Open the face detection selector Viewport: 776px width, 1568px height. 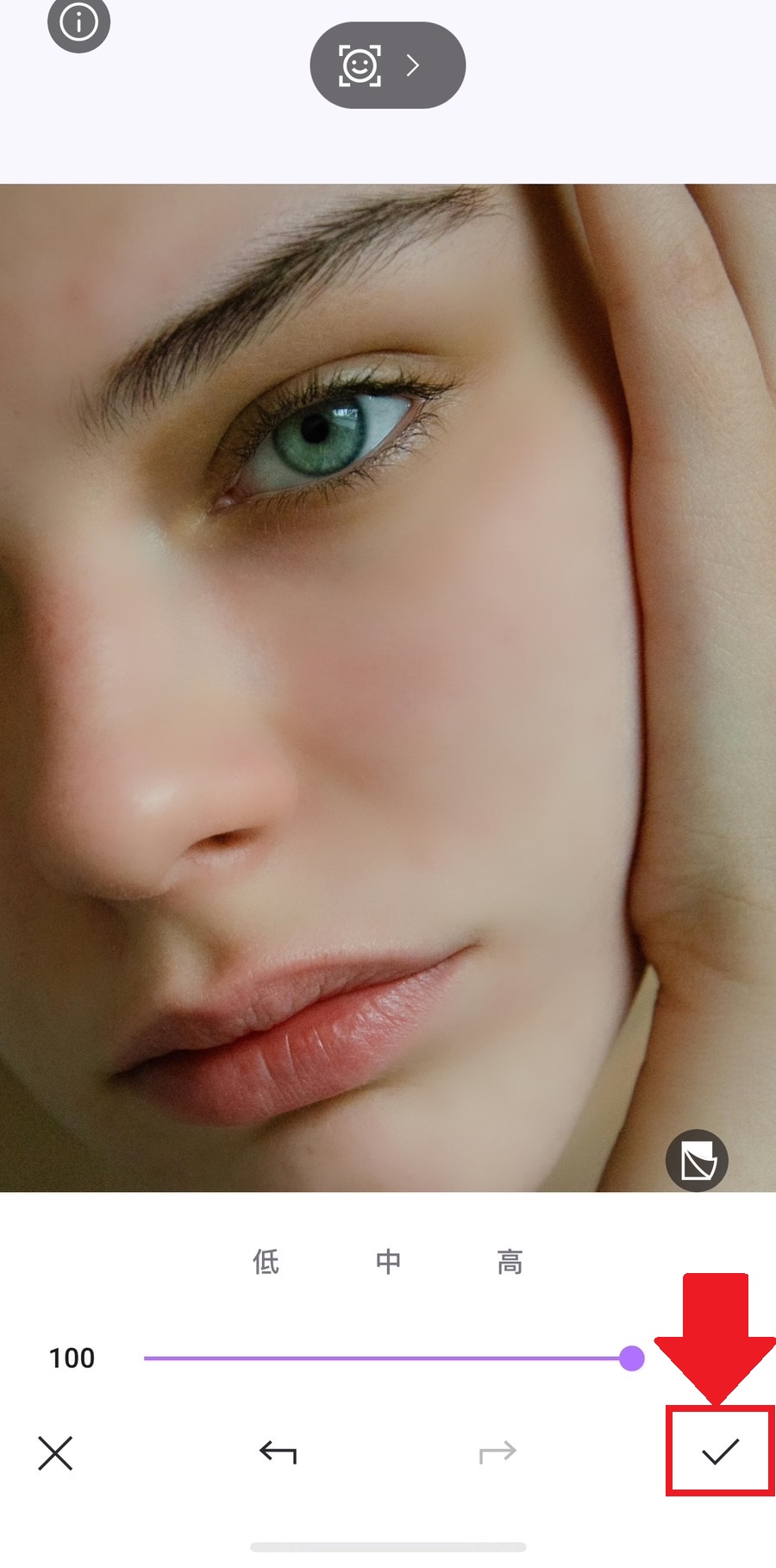click(x=387, y=66)
